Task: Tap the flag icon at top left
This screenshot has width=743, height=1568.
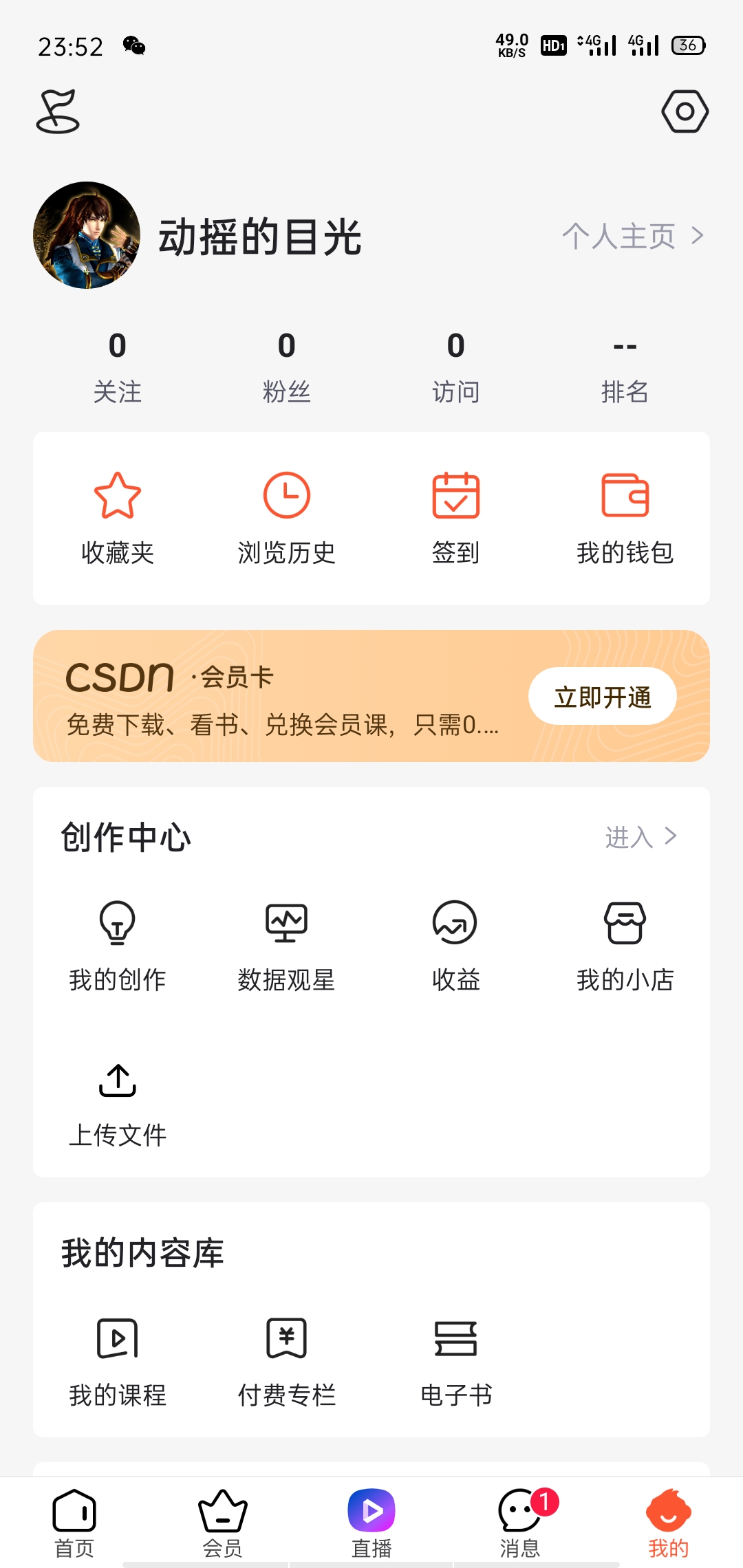Action: tap(58, 111)
